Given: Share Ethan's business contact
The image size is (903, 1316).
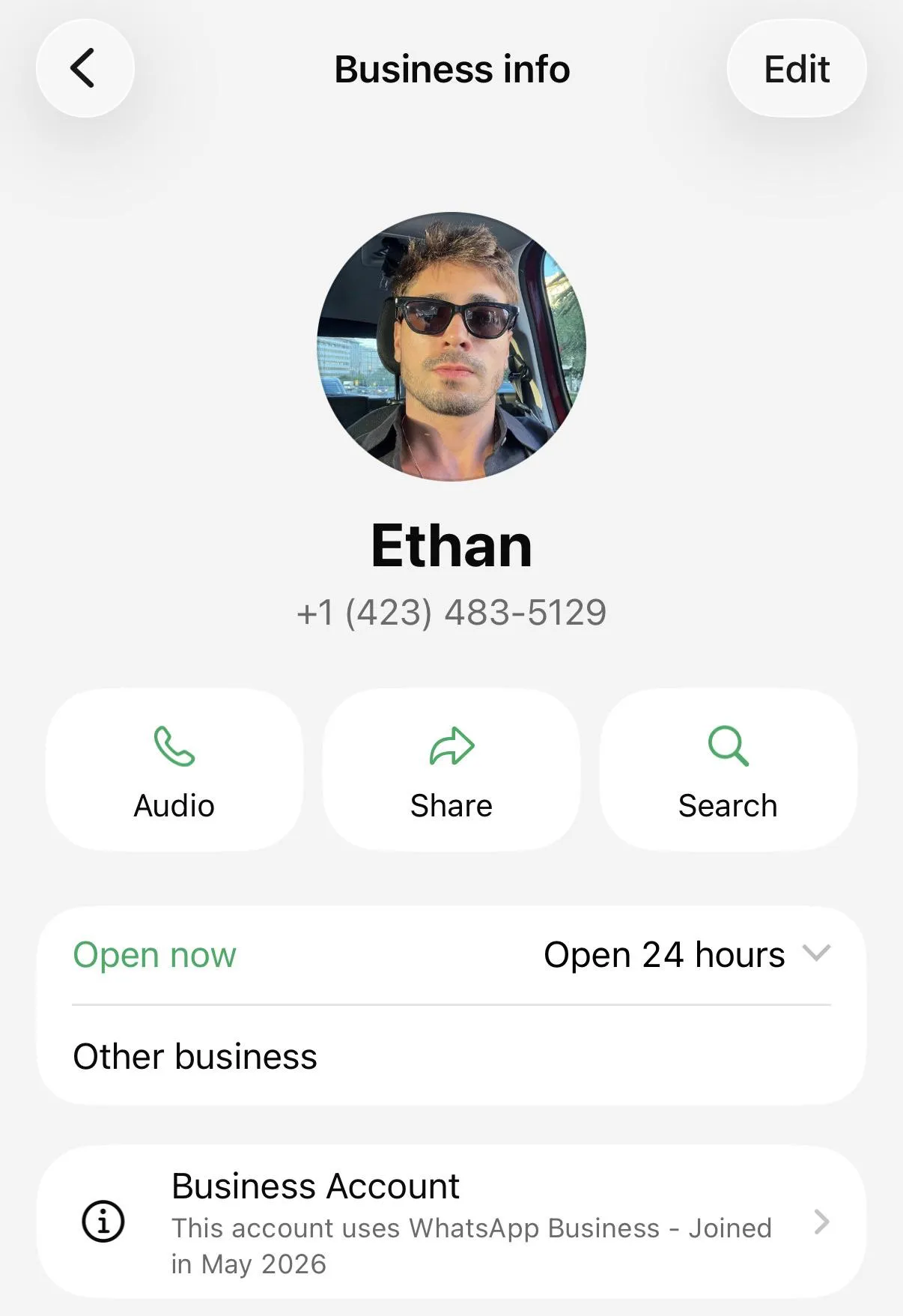Looking at the screenshot, I should coord(451,770).
